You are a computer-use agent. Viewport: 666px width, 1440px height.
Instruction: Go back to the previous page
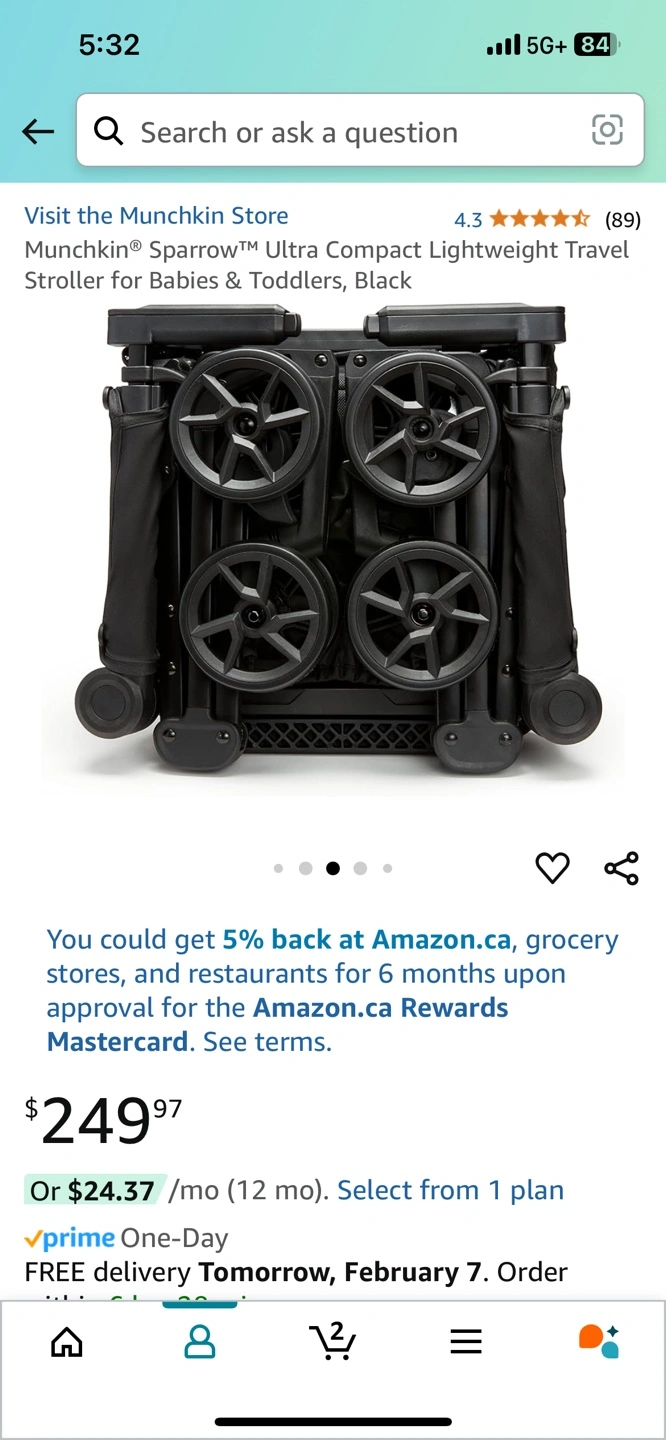(38, 131)
